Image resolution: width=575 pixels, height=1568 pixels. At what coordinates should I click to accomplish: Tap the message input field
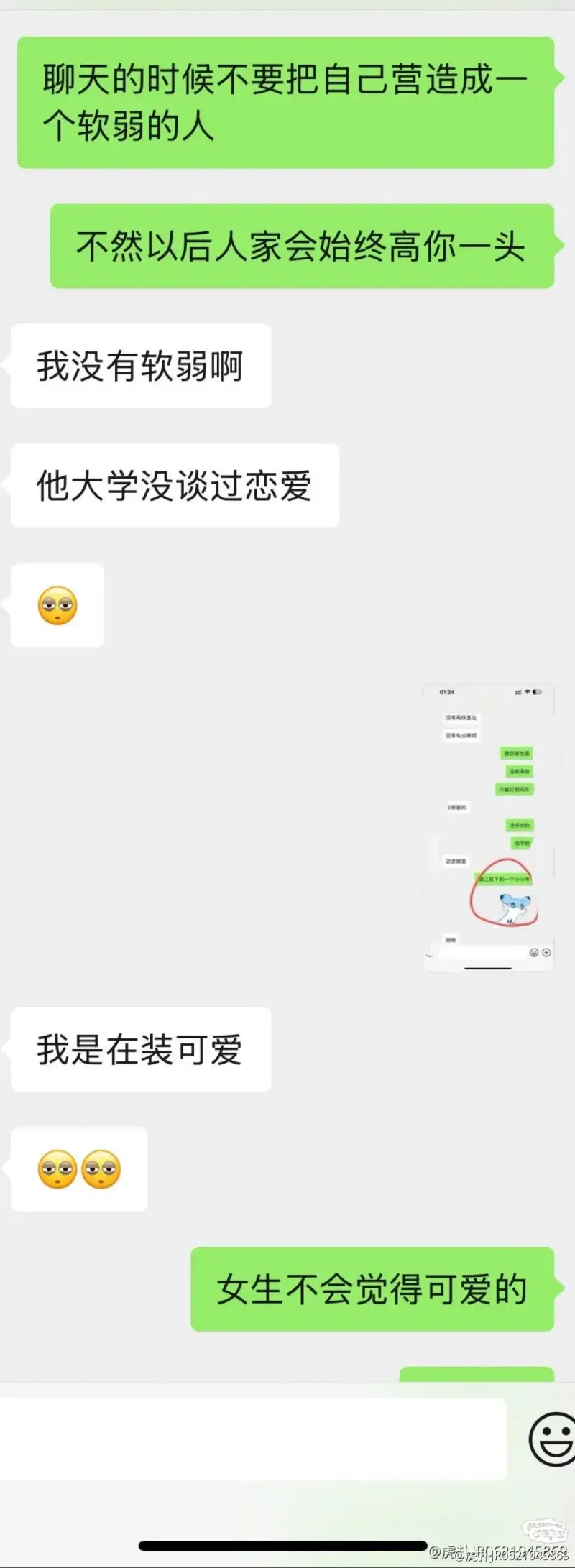[252, 1439]
